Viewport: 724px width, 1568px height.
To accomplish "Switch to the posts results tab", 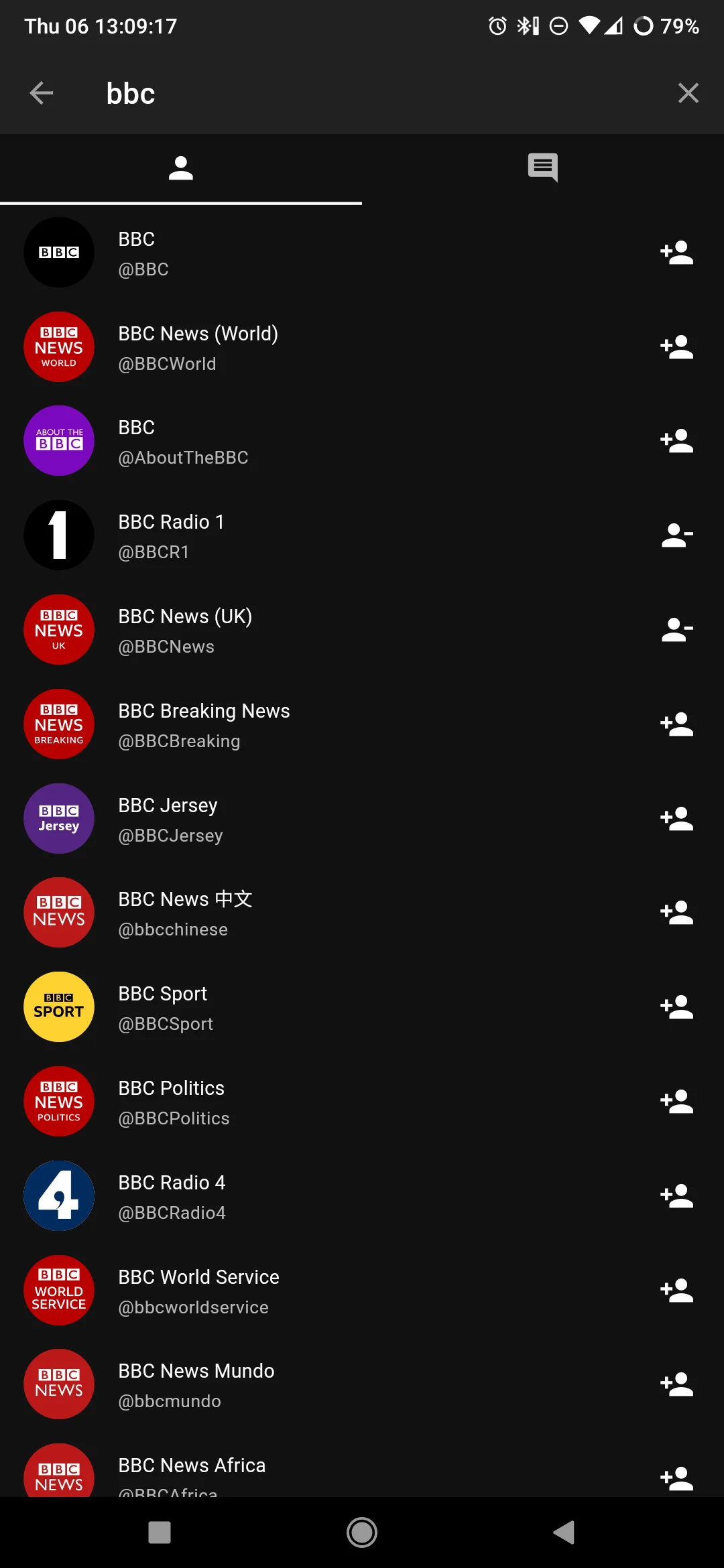I will point(543,168).
